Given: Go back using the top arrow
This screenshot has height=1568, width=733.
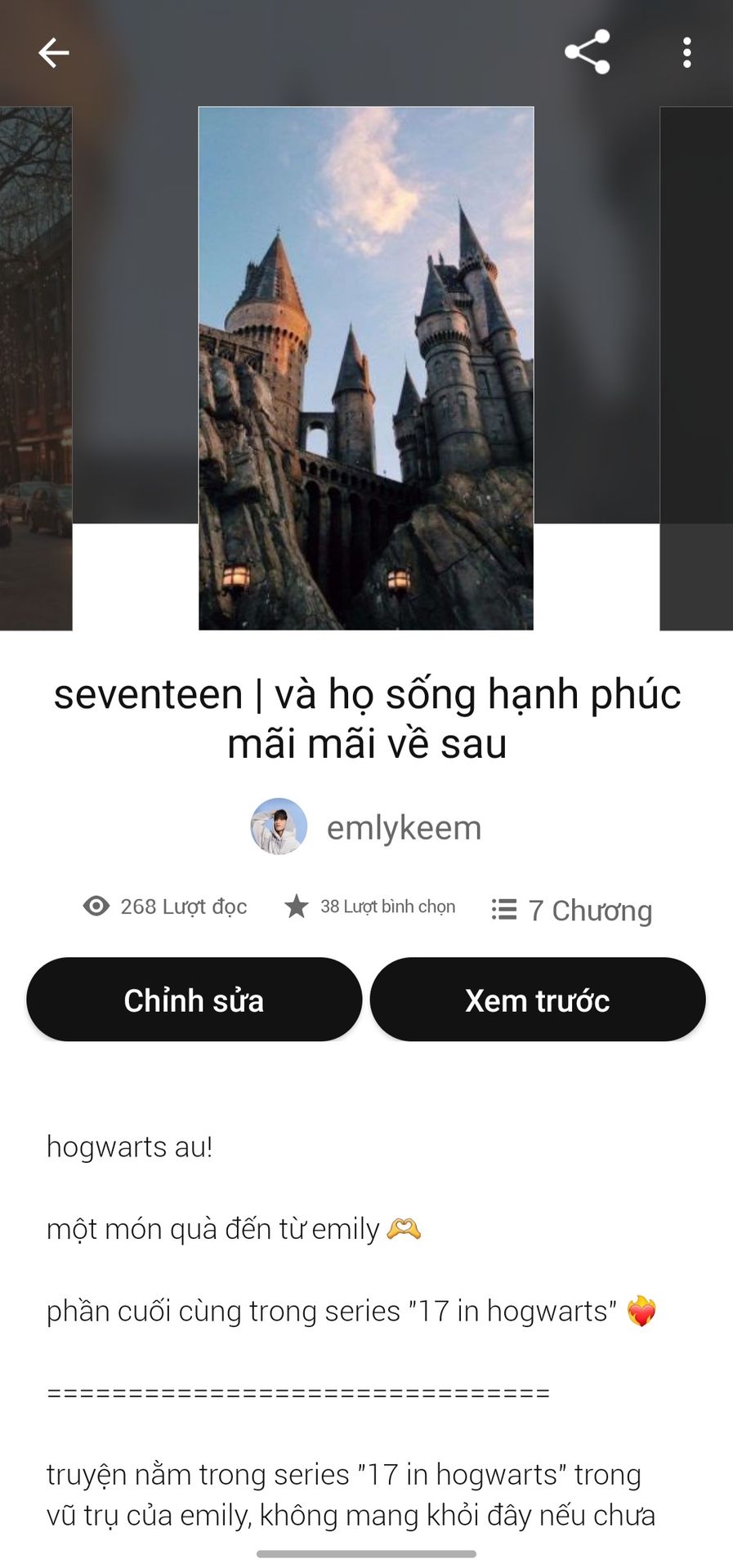Looking at the screenshot, I should point(54,53).
